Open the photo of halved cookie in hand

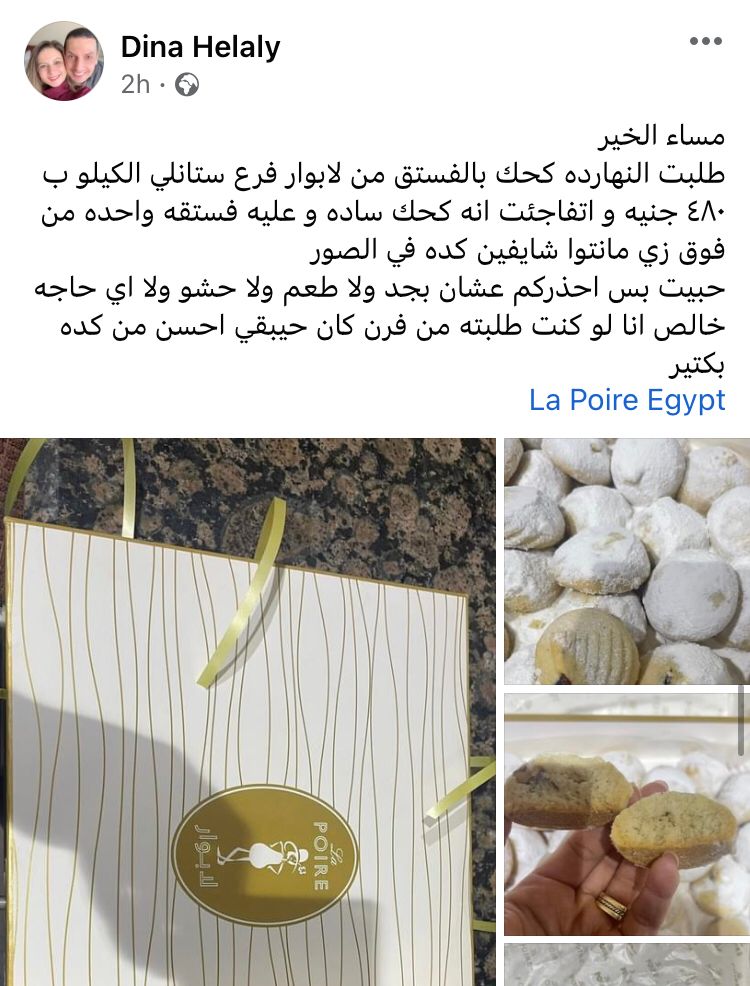point(627,814)
